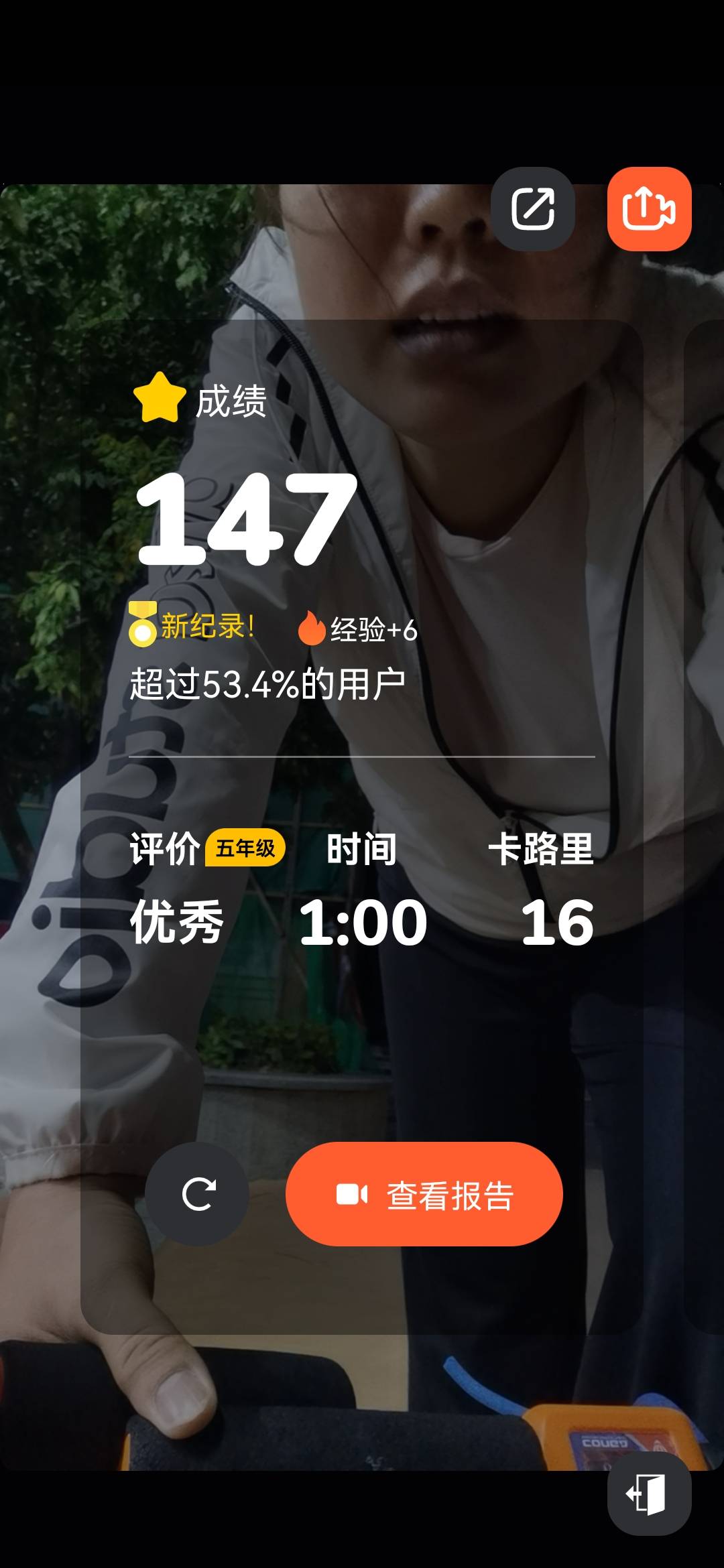The height and width of the screenshot is (1568, 724).
Task: Open the external share link icon
Action: coord(532,209)
